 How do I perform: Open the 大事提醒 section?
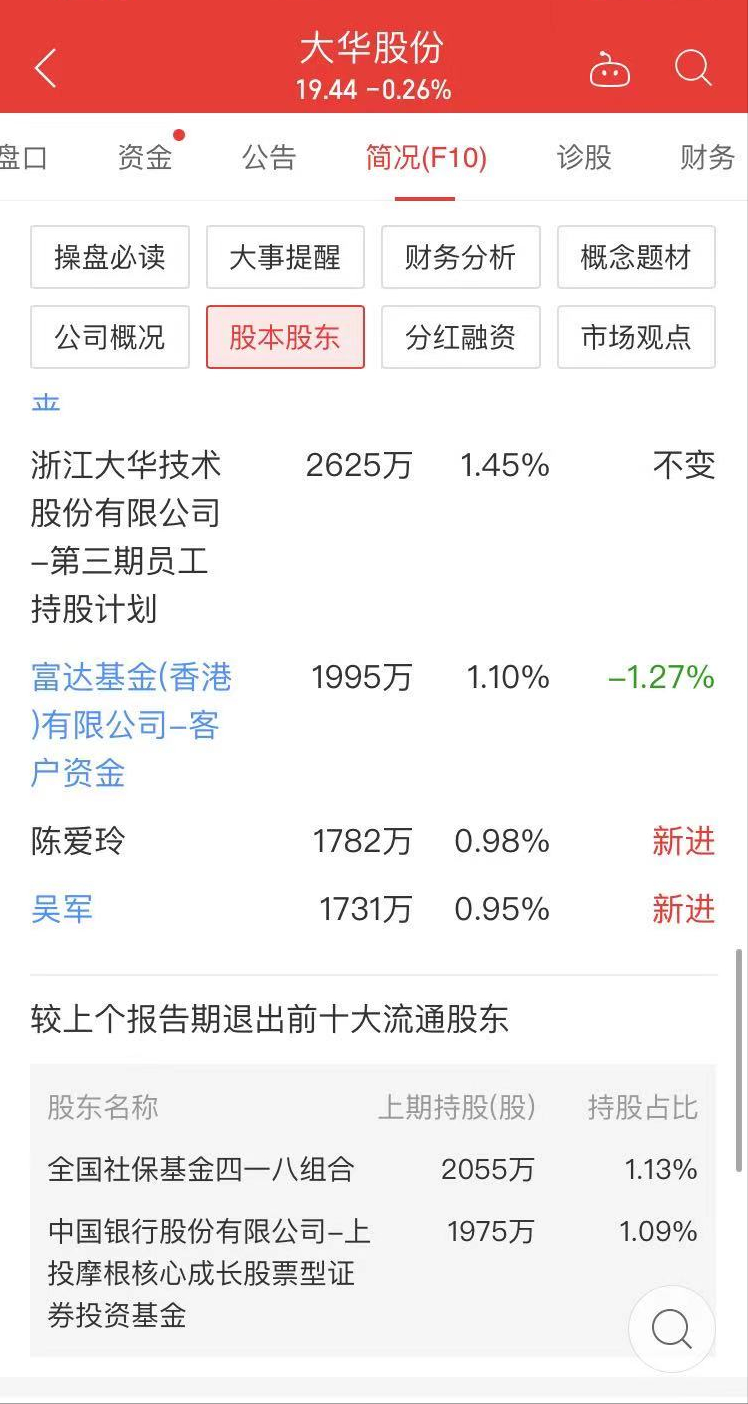[285, 257]
